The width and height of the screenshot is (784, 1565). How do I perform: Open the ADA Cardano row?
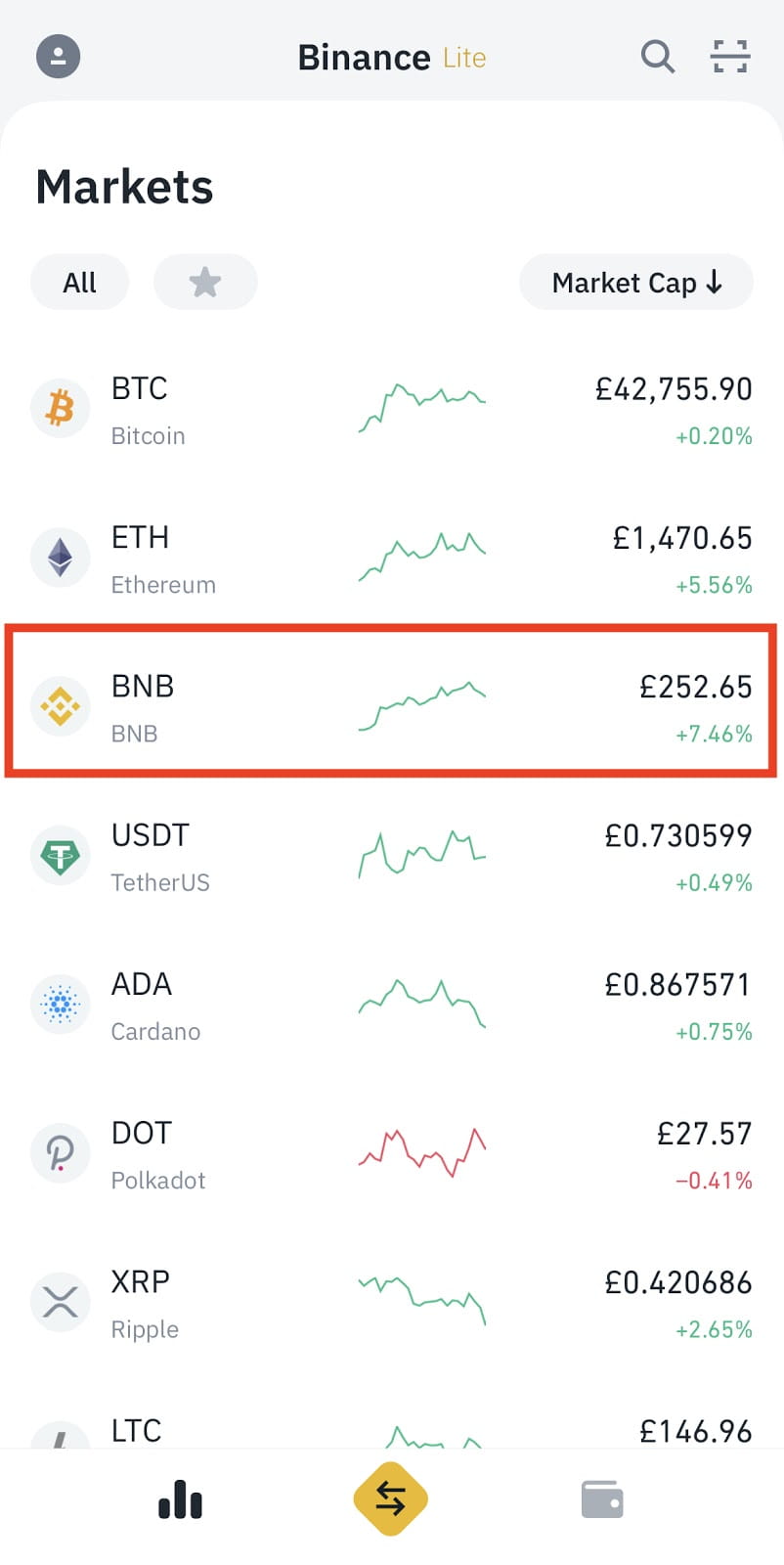click(392, 1005)
